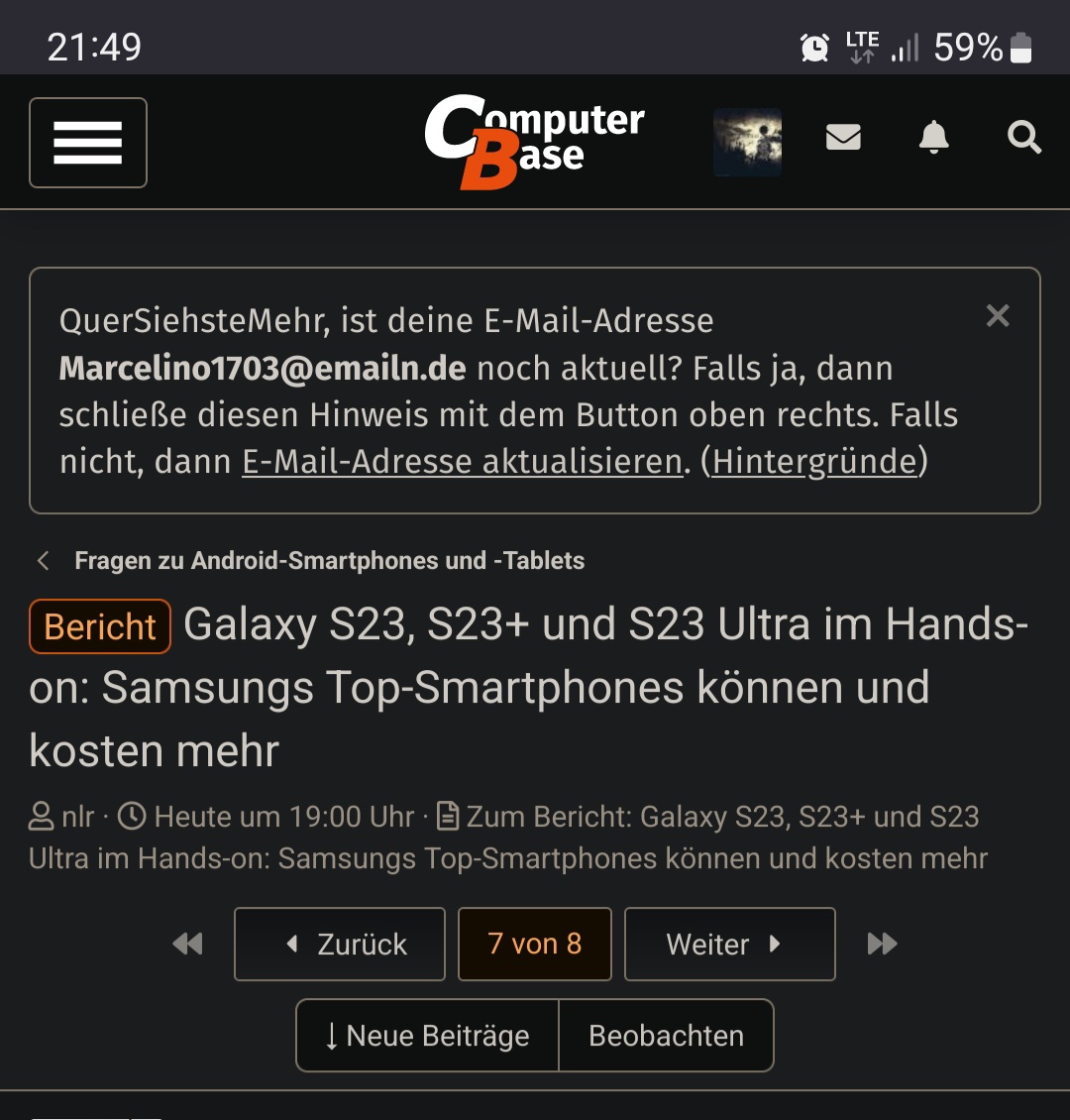Dismiss the e-mail address notice
Viewport: 1070px width, 1120px height.
[x=998, y=316]
